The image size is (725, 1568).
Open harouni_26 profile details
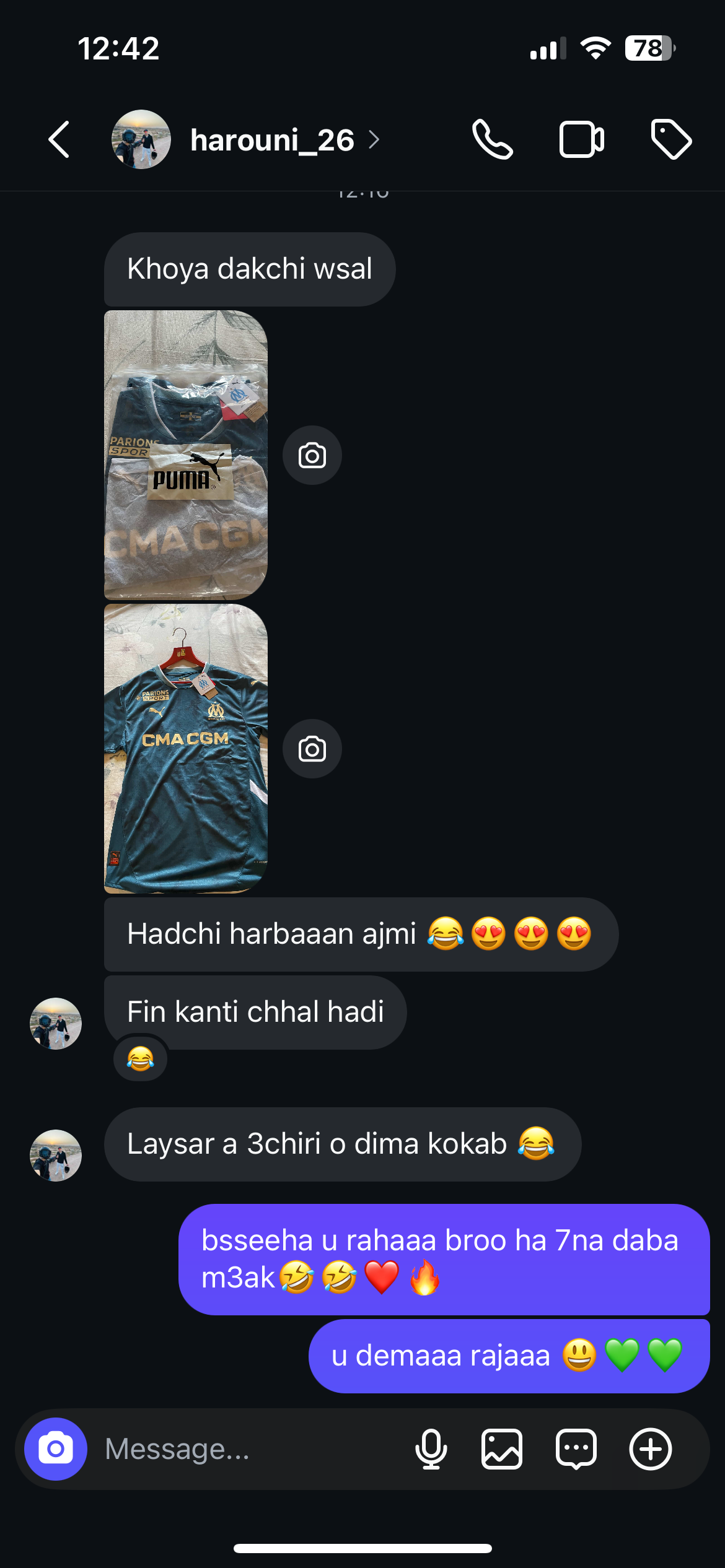tap(273, 140)
